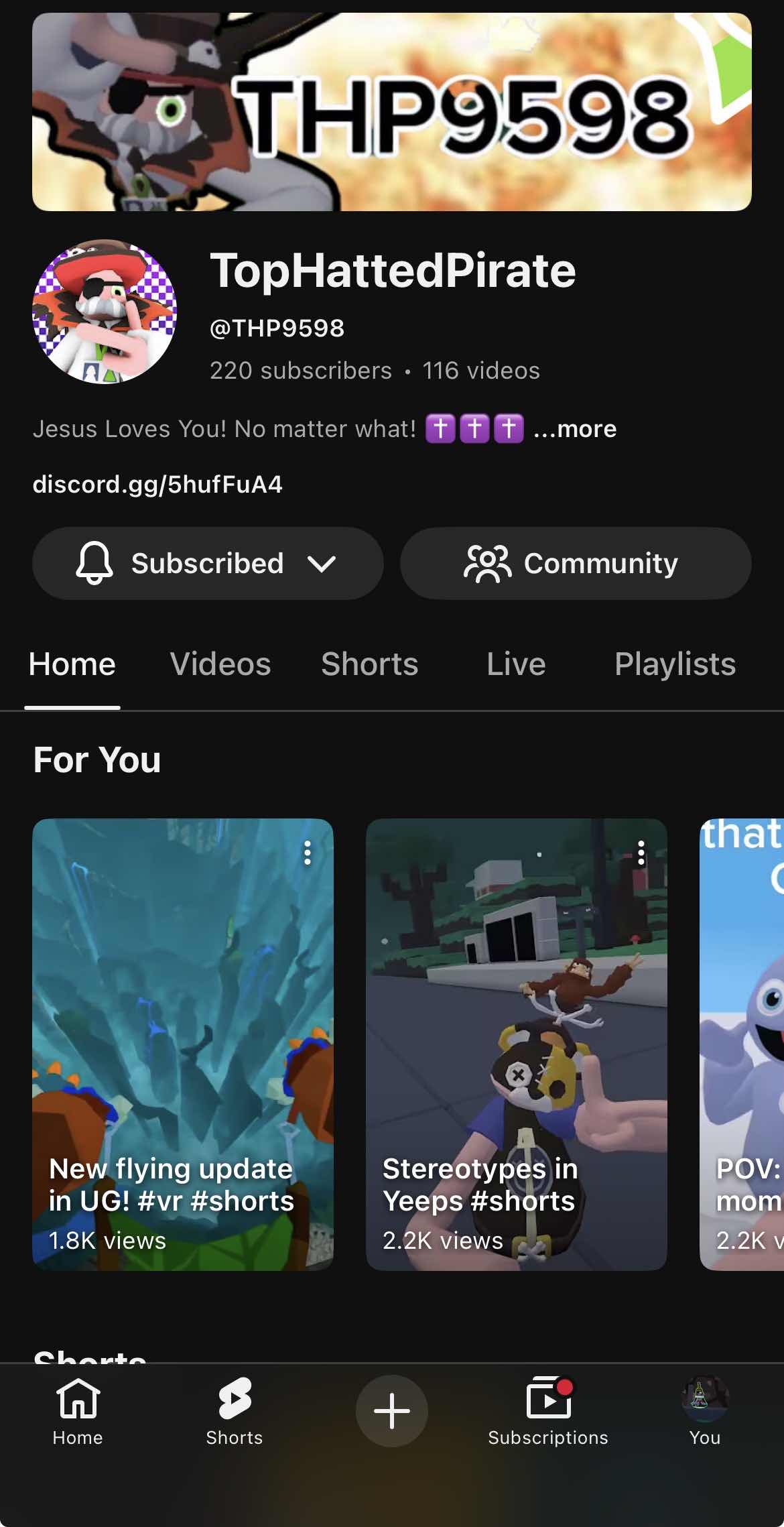This screenshot has height=1527, width=784.
Task: Open the Community button
Action: 576,563
